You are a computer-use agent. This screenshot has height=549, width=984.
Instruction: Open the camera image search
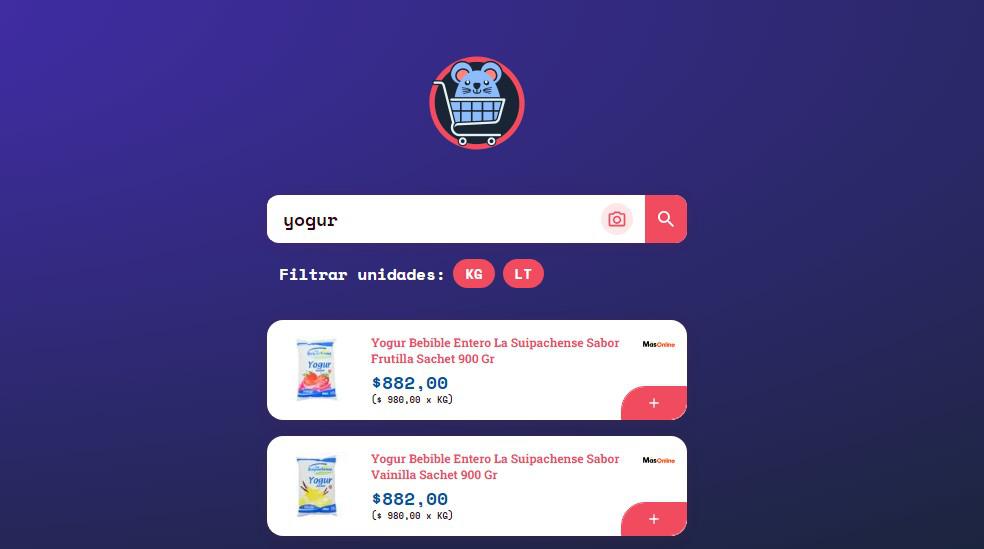click(617, 220)
